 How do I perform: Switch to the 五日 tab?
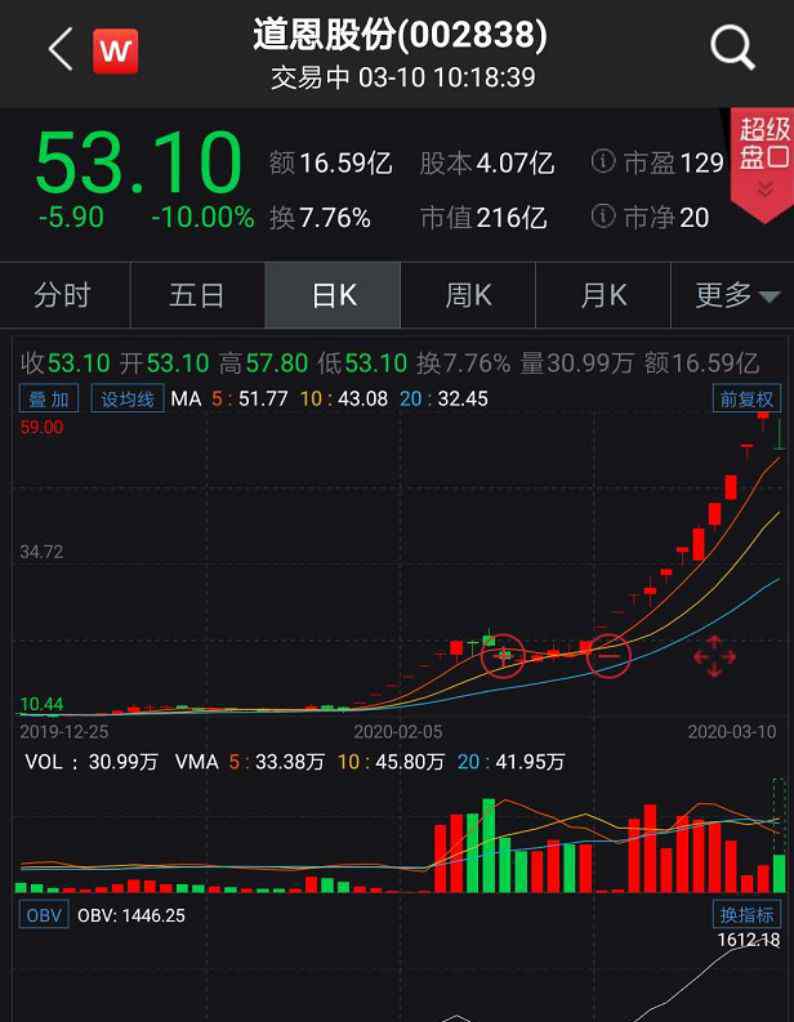(197, 295)
